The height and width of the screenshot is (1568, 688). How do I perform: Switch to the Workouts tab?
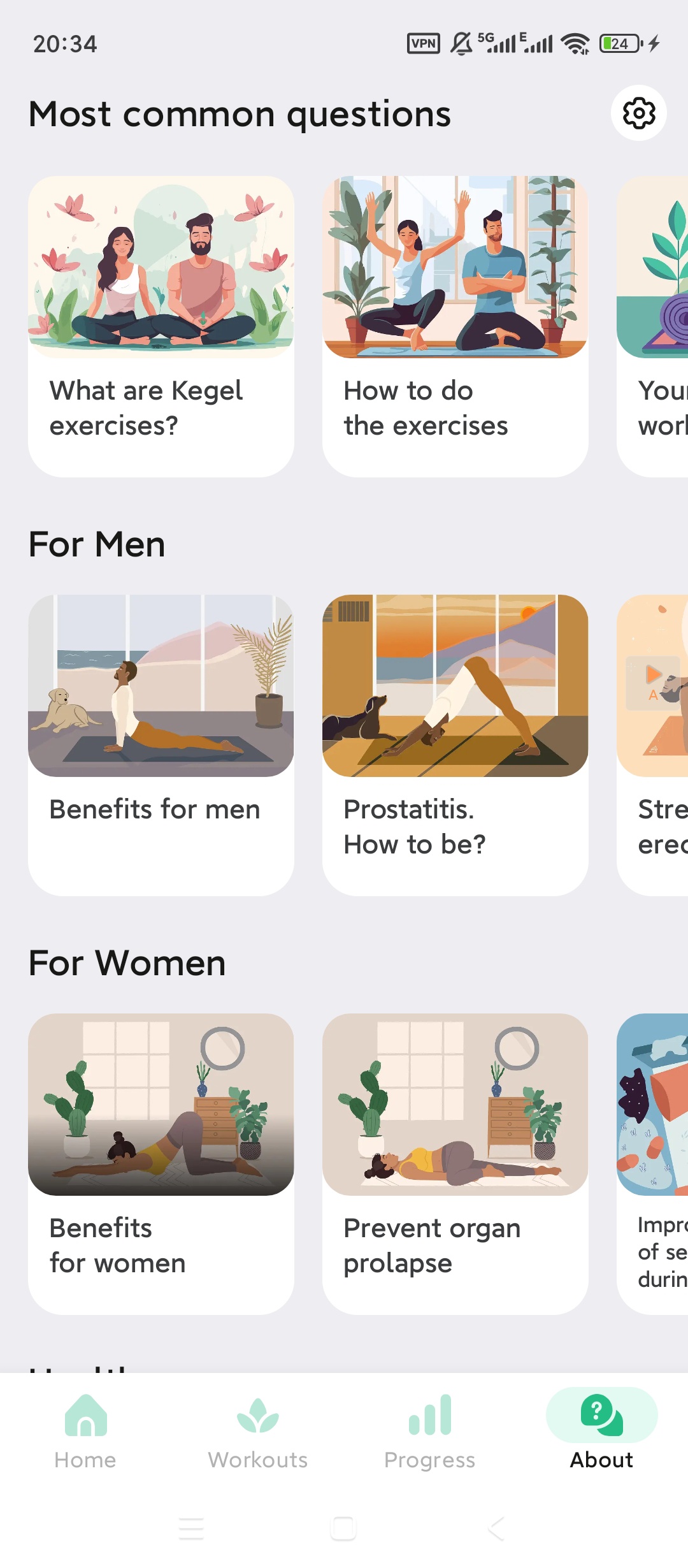click(x=258, y=1432)
